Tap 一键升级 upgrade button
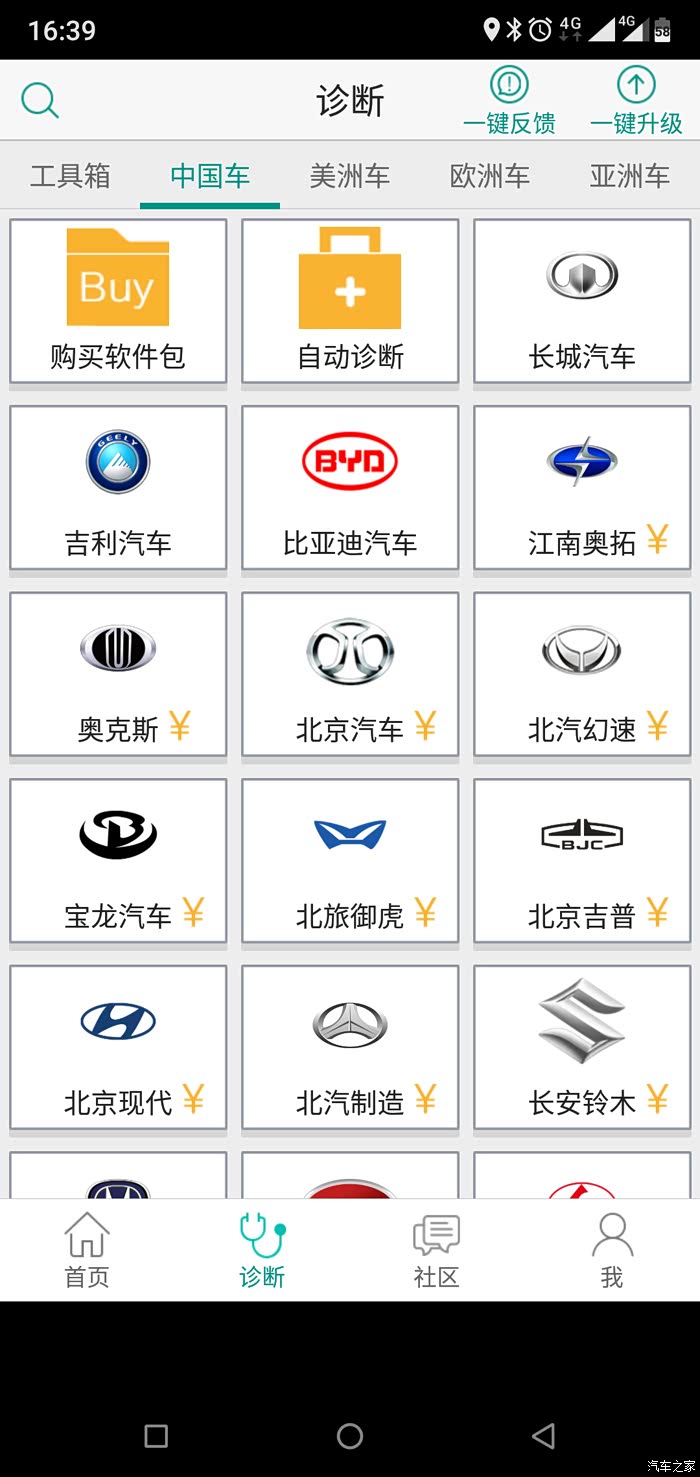Image resolution: width=700 pixels, height=1477 pixels. click(636, 101)
